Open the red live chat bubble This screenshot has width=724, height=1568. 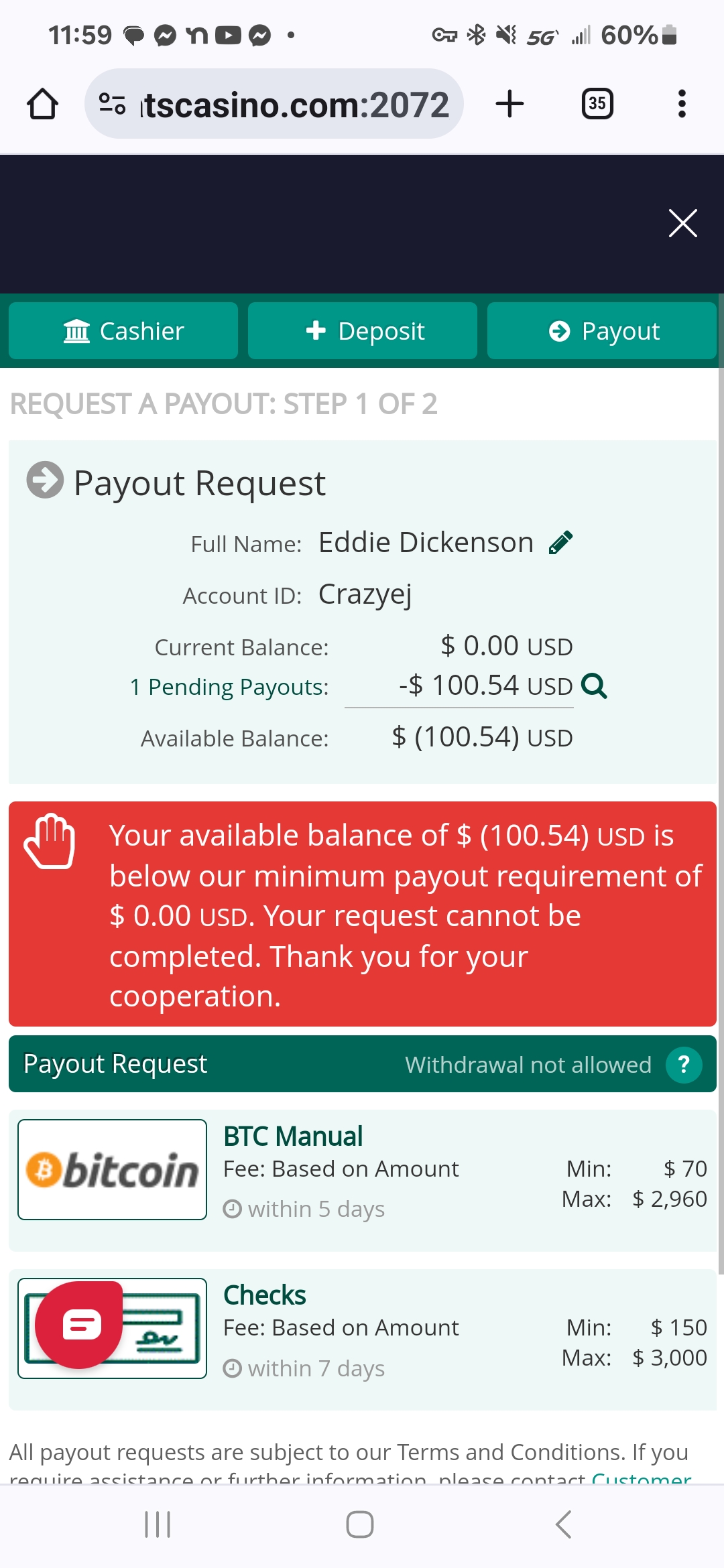tap(79, 1325)
